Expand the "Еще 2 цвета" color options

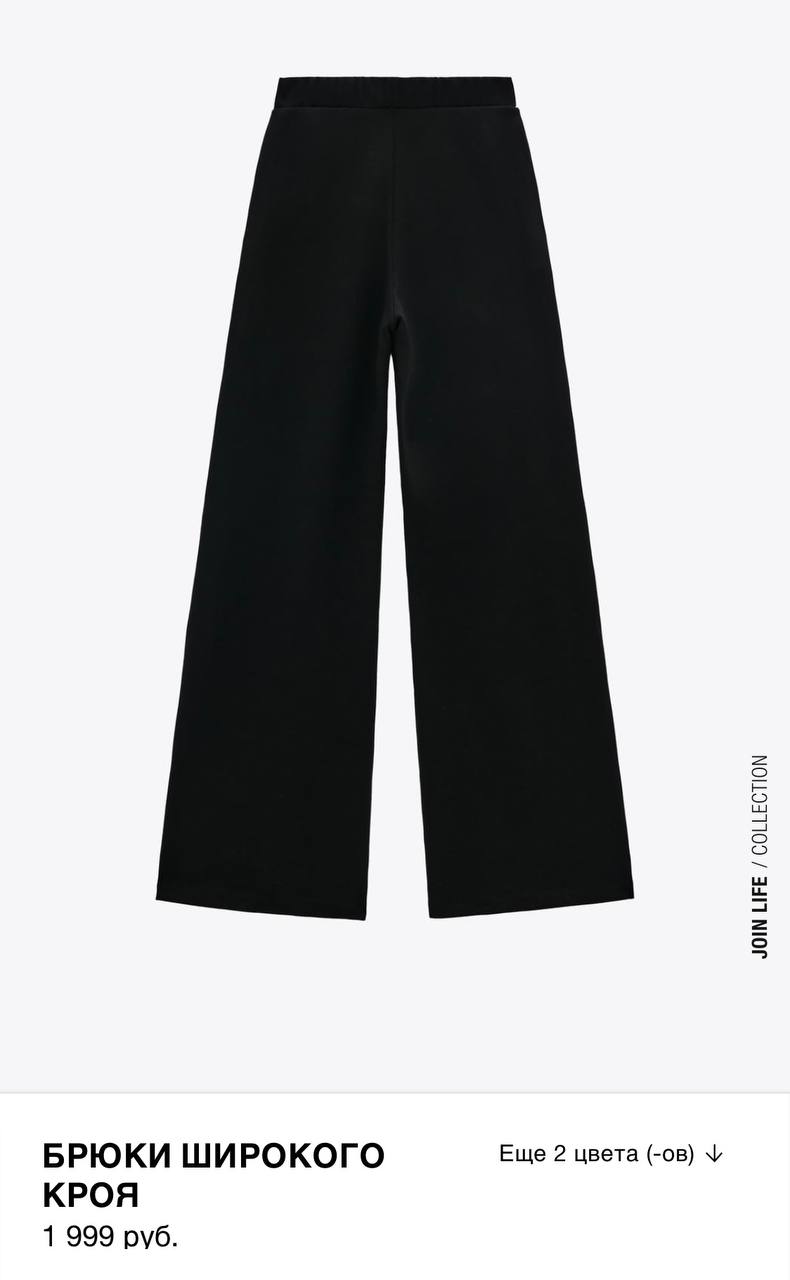click(x=610, y=1154)
